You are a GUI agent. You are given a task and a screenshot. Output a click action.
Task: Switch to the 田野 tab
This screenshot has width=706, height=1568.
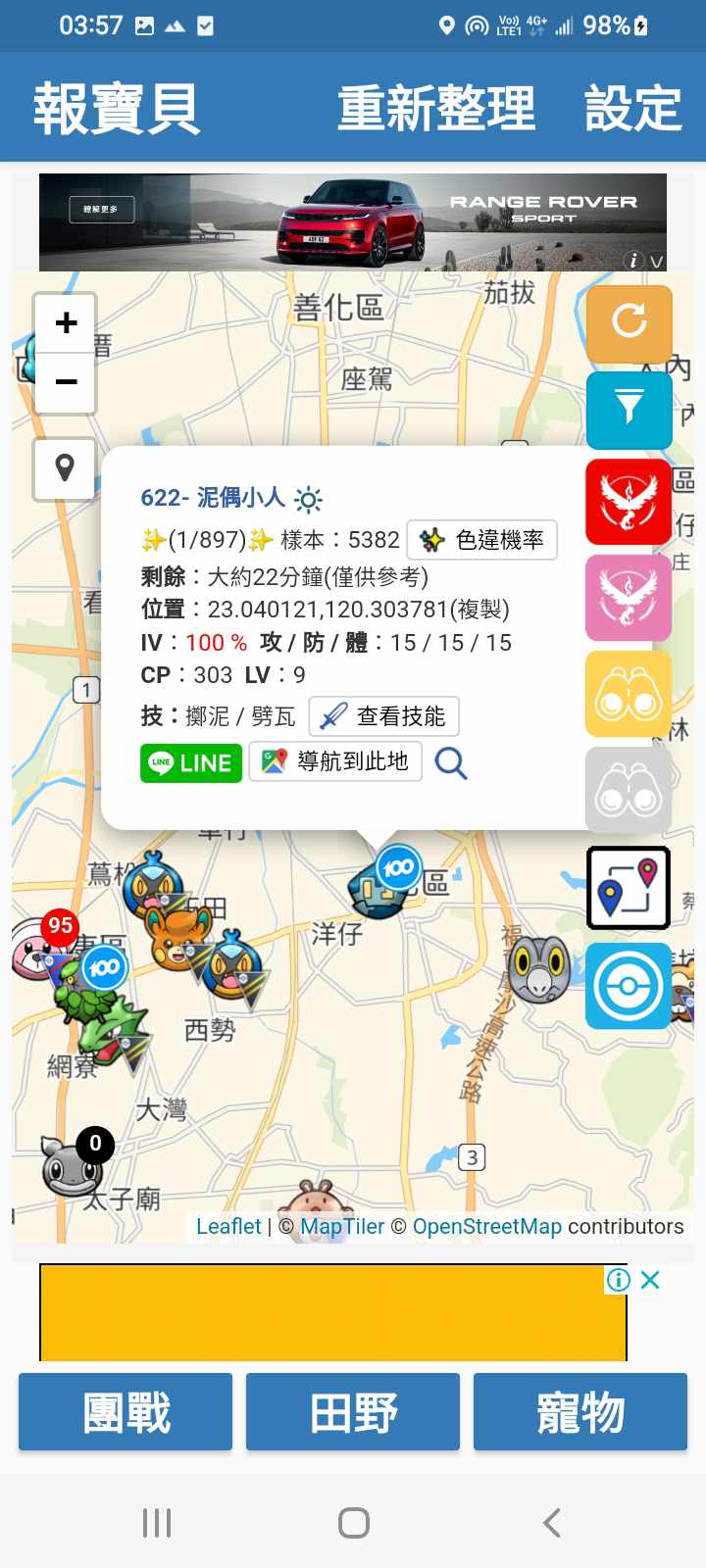coord(353,1412)
